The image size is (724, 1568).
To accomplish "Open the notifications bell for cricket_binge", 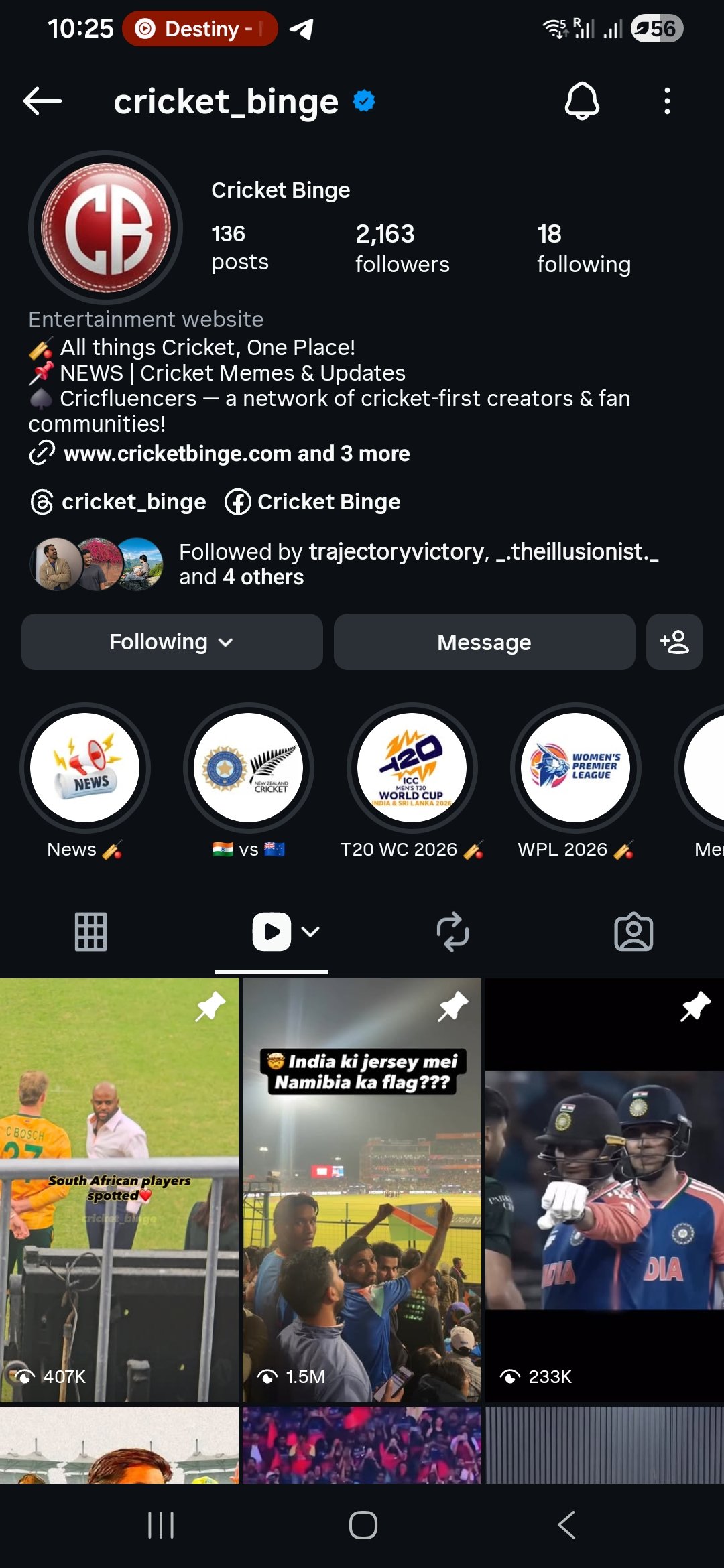I will click(x=582, y=101).
